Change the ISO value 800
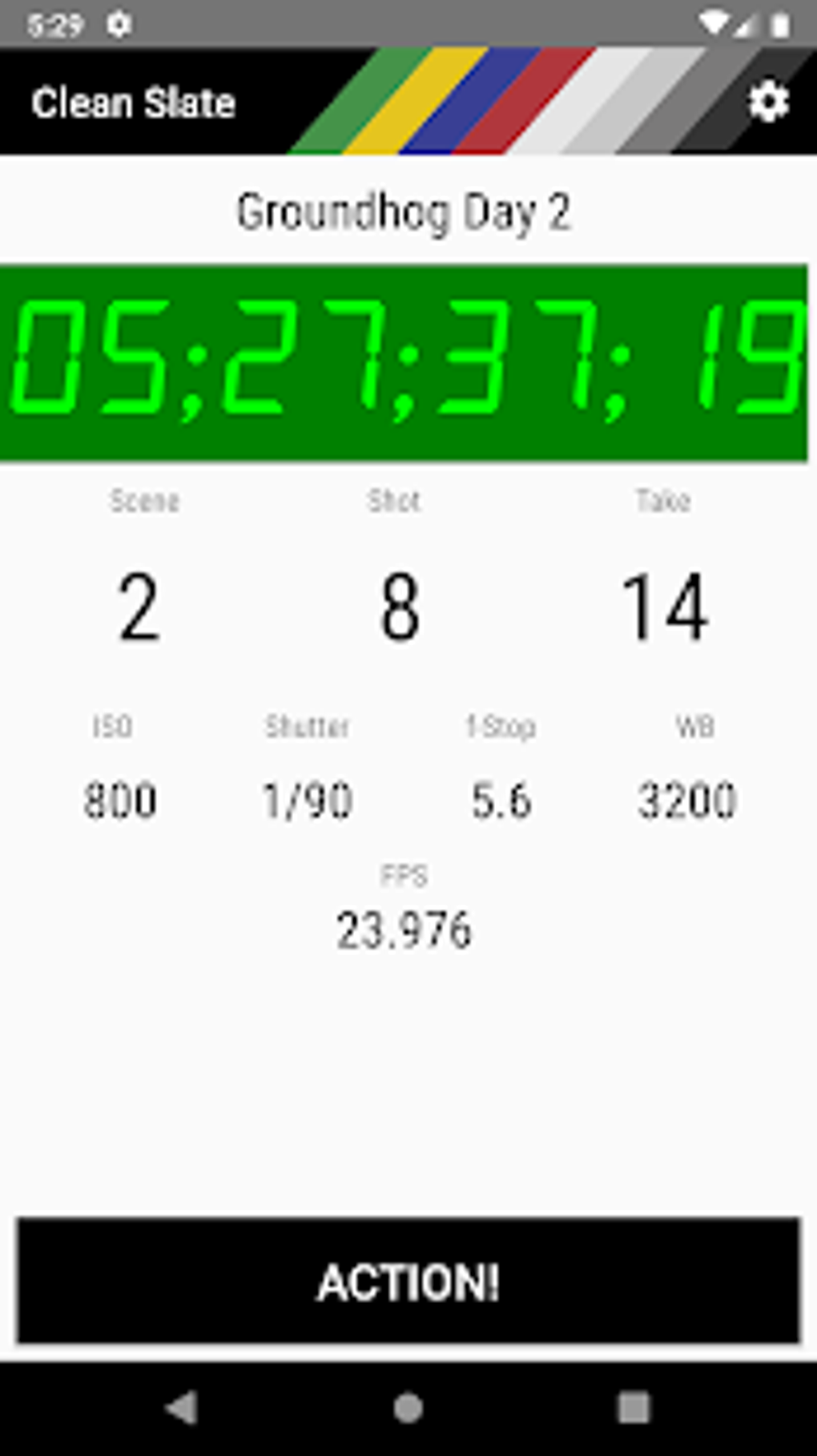The height and width of the screenshot is (1456, 817). pyautogui.click(x=119, y=799)
